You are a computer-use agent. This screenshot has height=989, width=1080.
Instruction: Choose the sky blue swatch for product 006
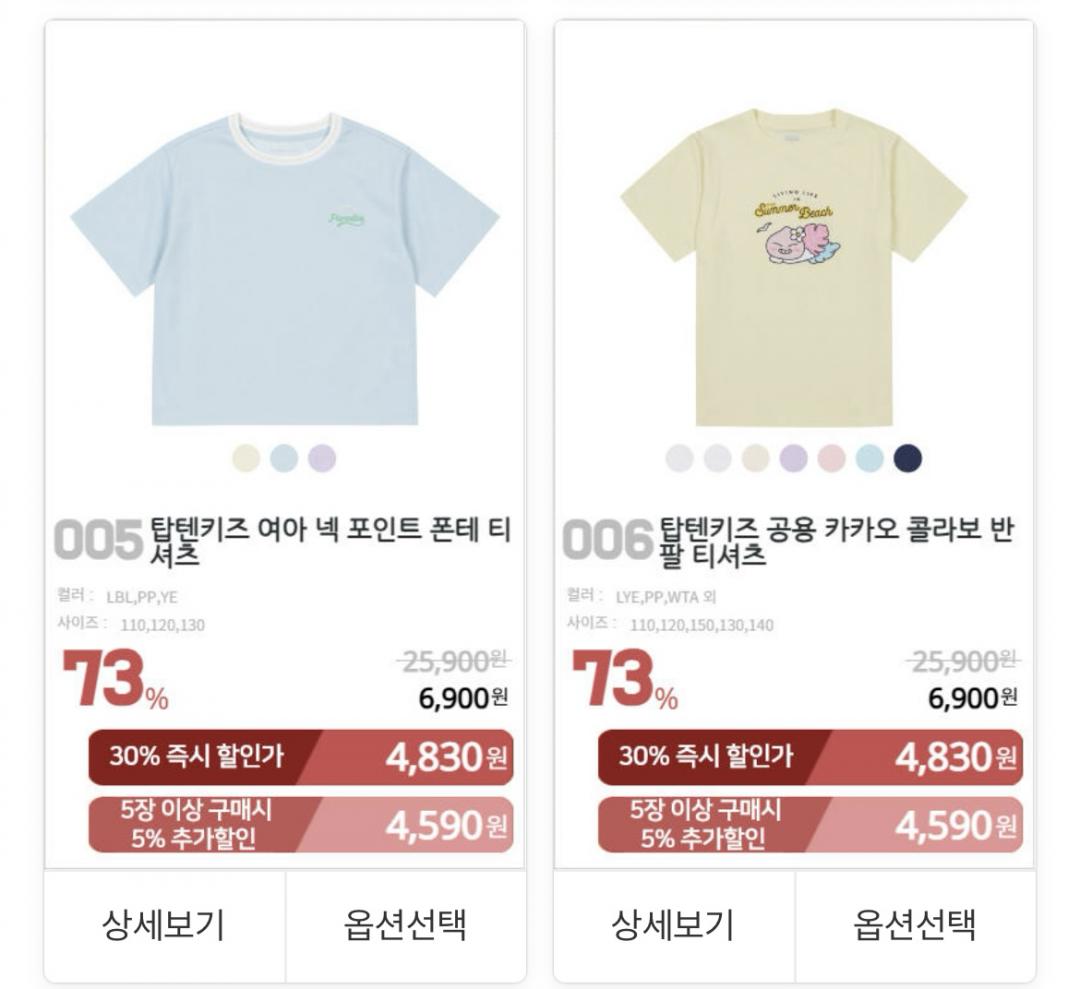pos(869,458)
